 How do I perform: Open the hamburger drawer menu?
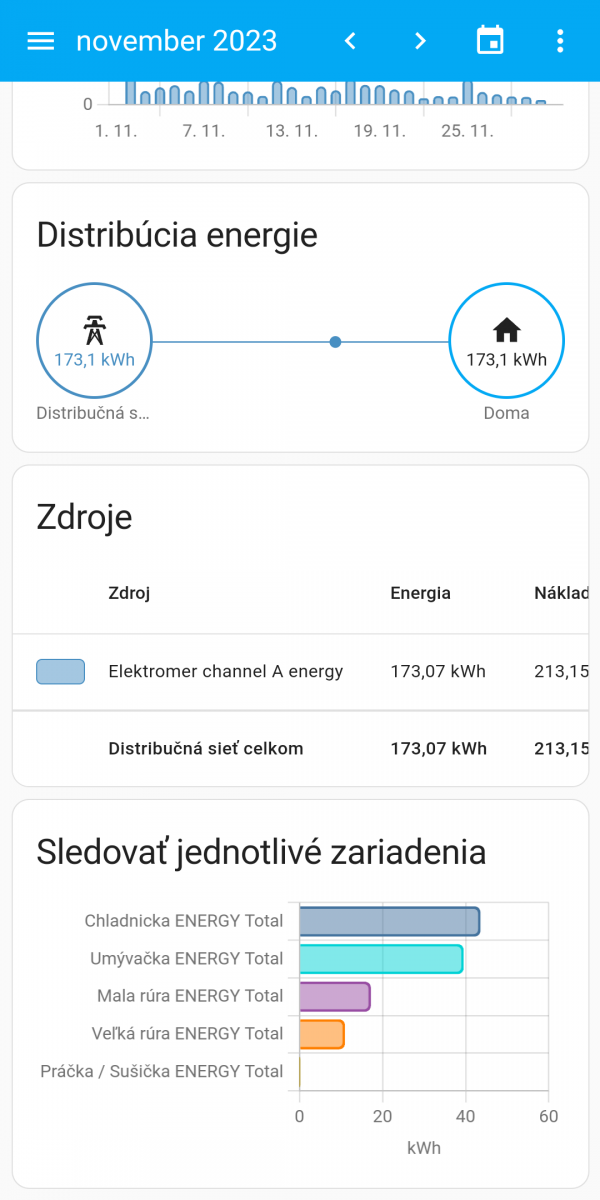(40, 41)
